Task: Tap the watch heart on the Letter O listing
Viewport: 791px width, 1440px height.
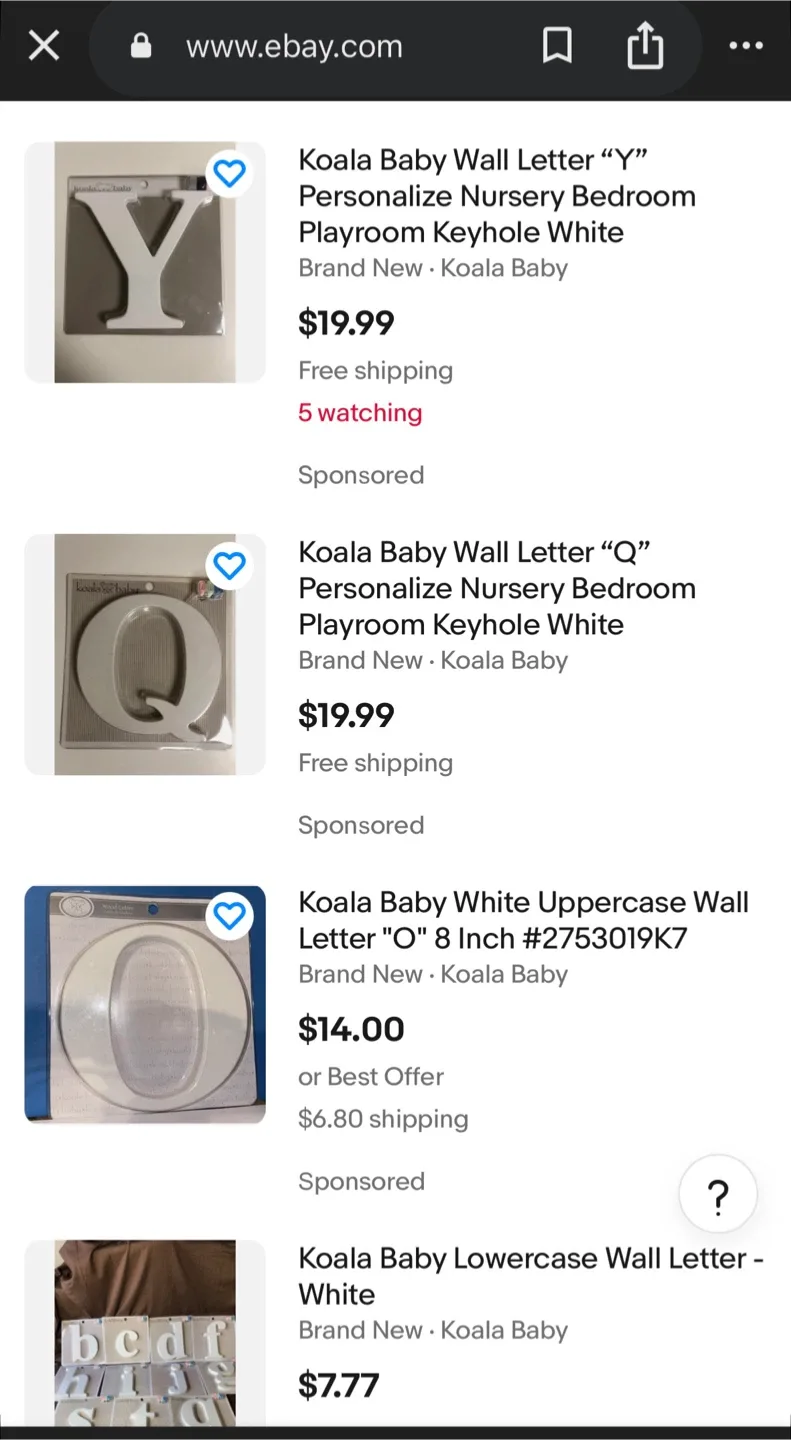Action: tap(229, 915)
